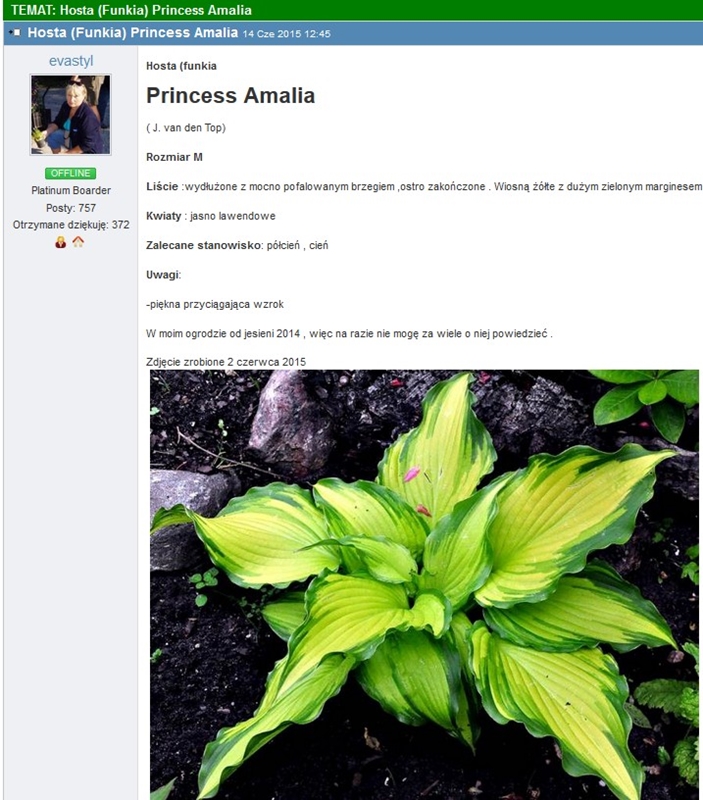This screenshot has width=703, height=800.
Task: Open the hosta photo in full size
Action: tap(424, 585)
